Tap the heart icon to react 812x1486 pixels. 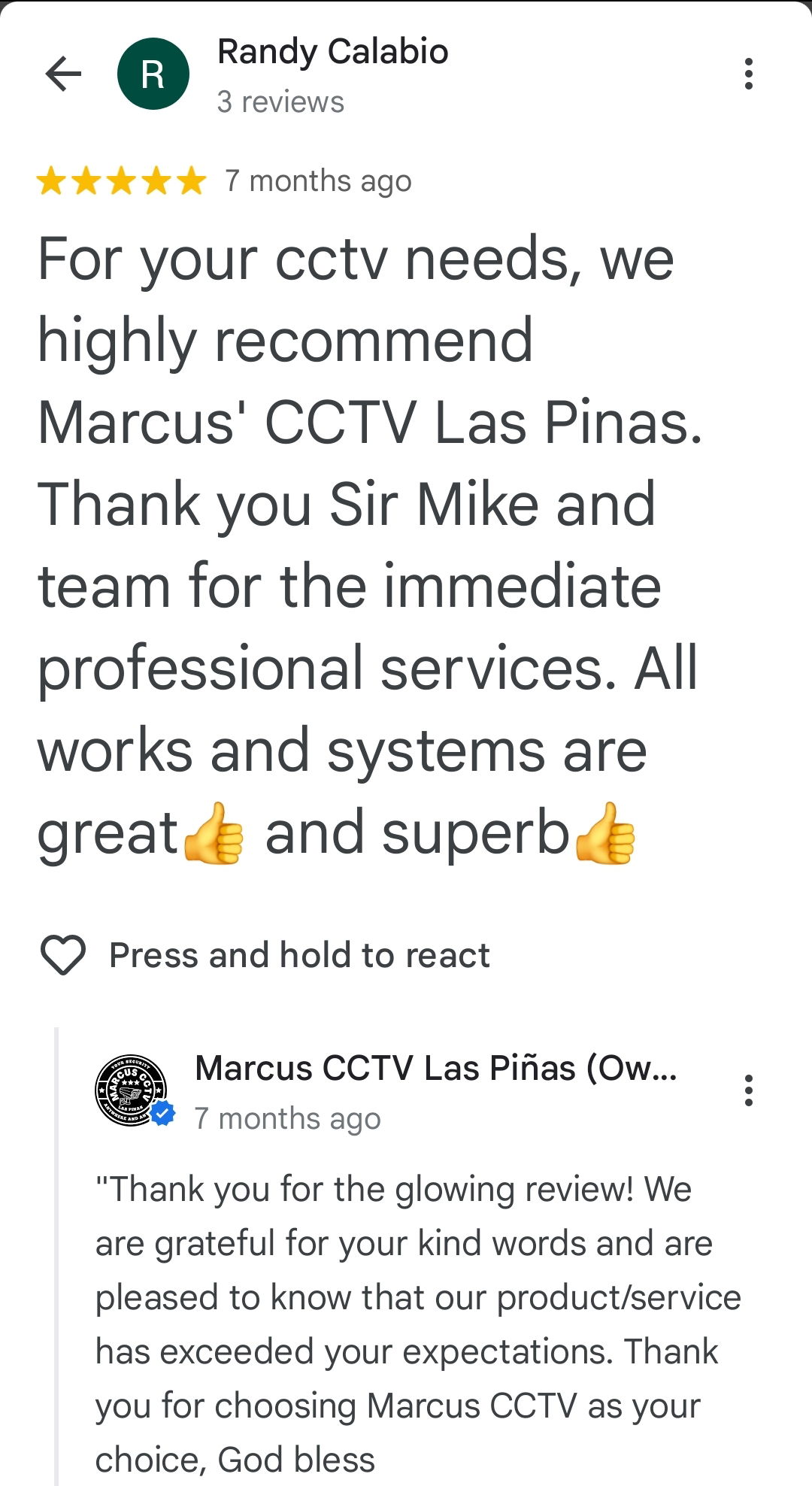pyautogui.click(x=63, y=955)
